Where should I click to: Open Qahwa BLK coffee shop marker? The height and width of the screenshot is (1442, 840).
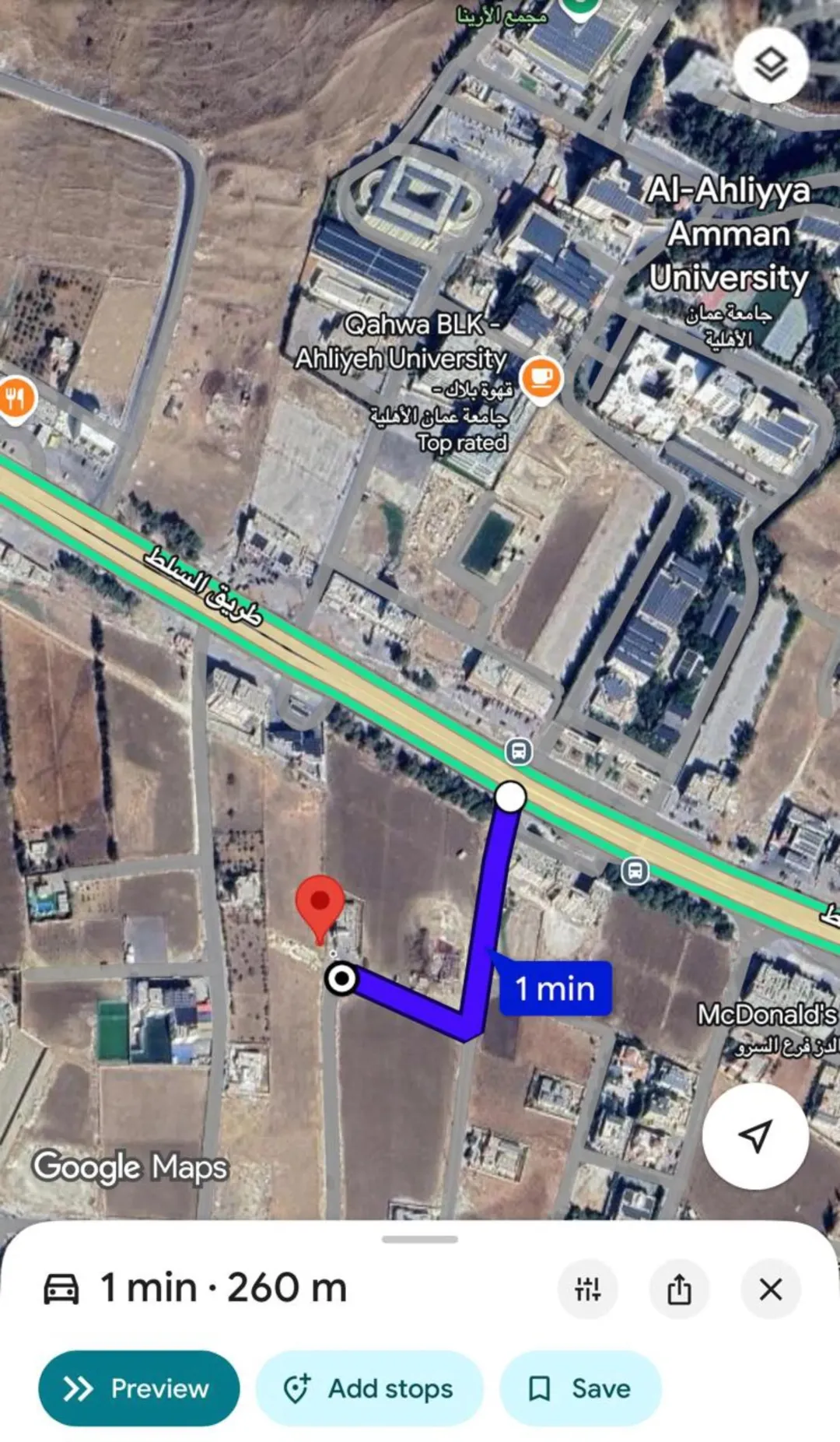541,381
